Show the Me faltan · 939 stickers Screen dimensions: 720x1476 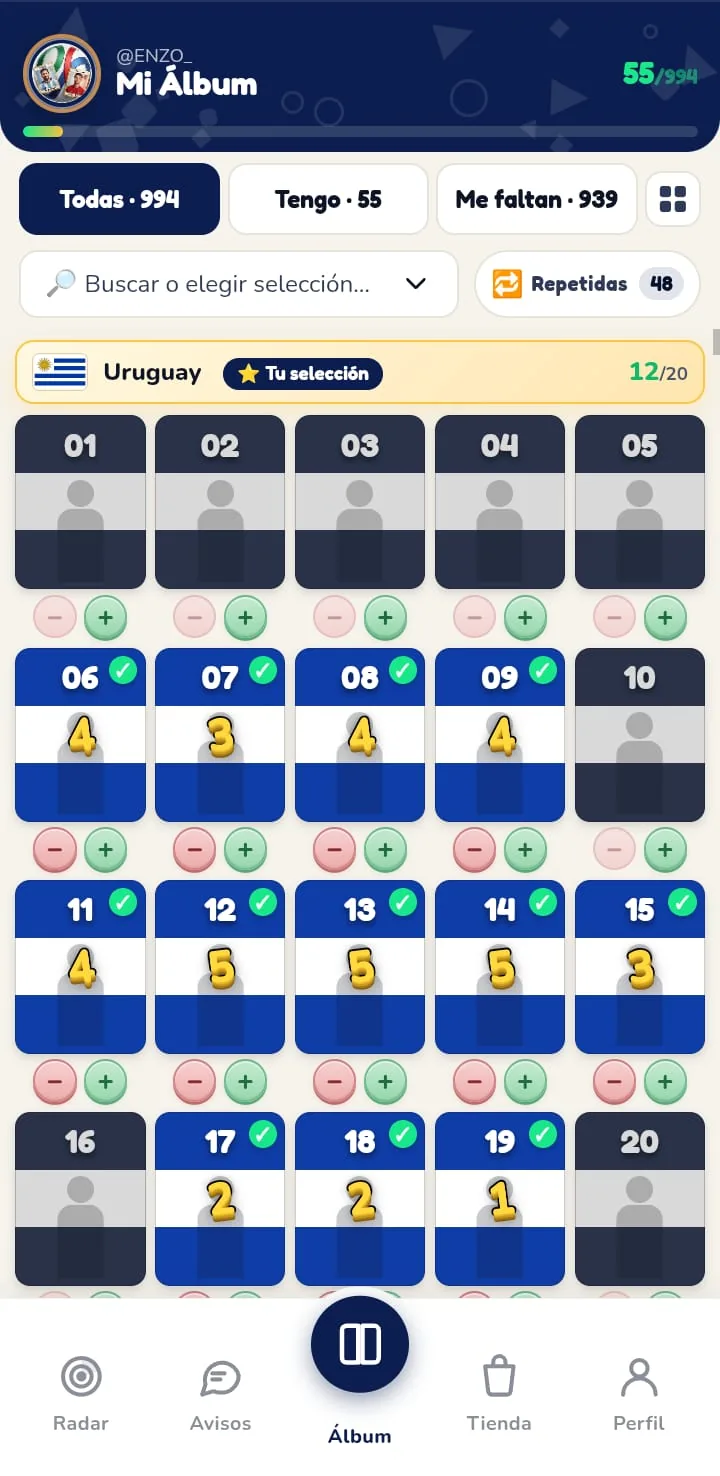tap(536, 199)
